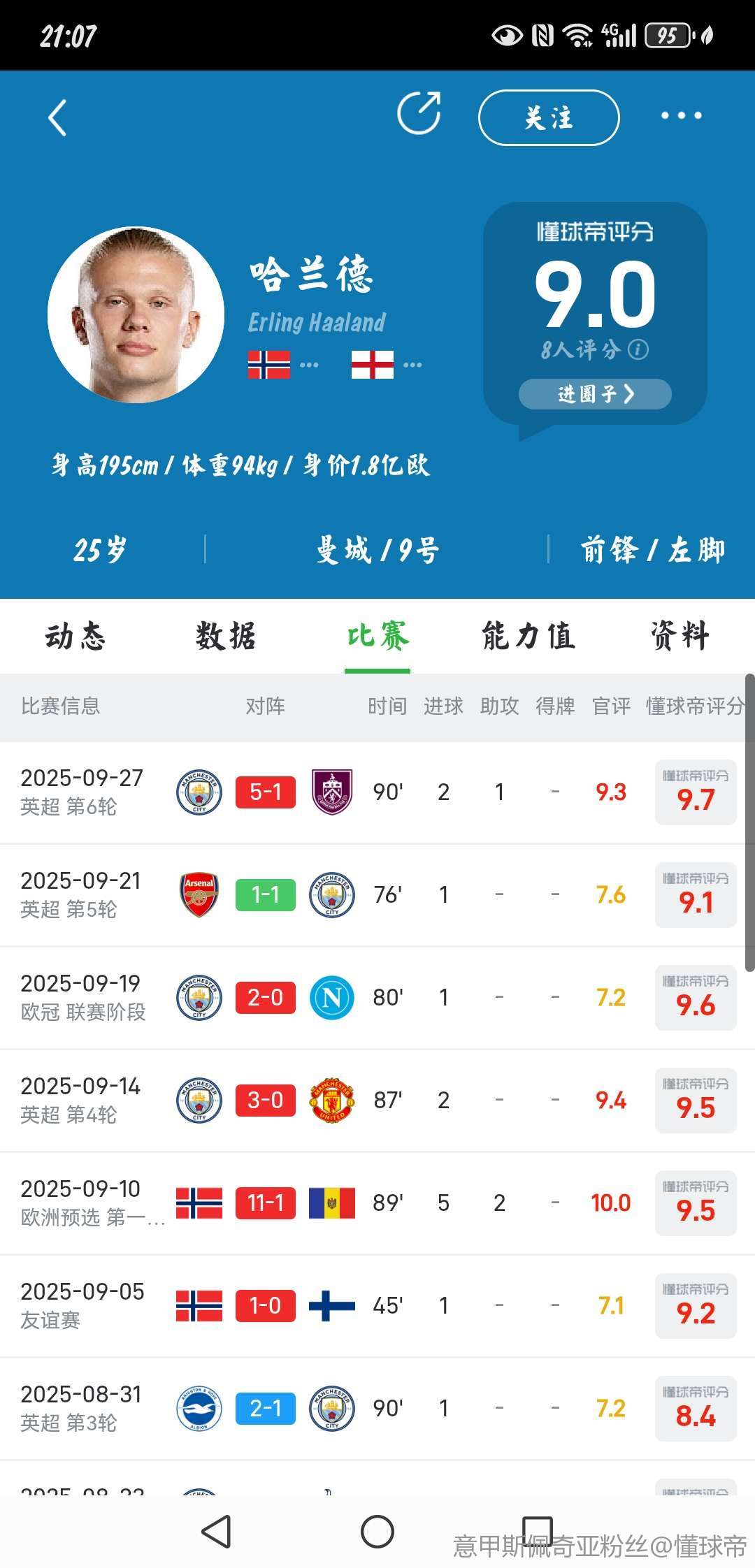This screenshot has height=1568, width=755.
Task: Go back using the top-left arrow
Action: coord(57,117)
